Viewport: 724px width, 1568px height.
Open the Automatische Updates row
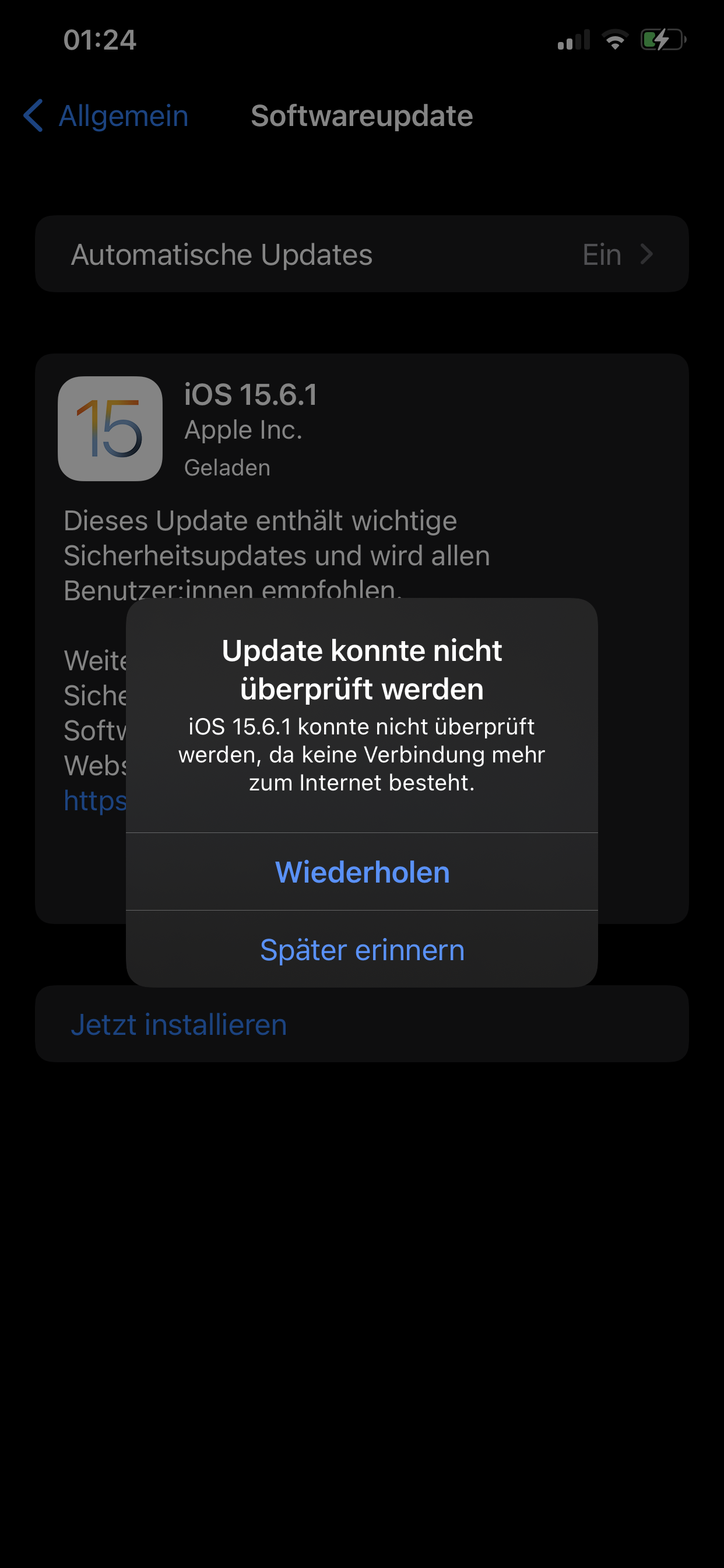(362, 254)
